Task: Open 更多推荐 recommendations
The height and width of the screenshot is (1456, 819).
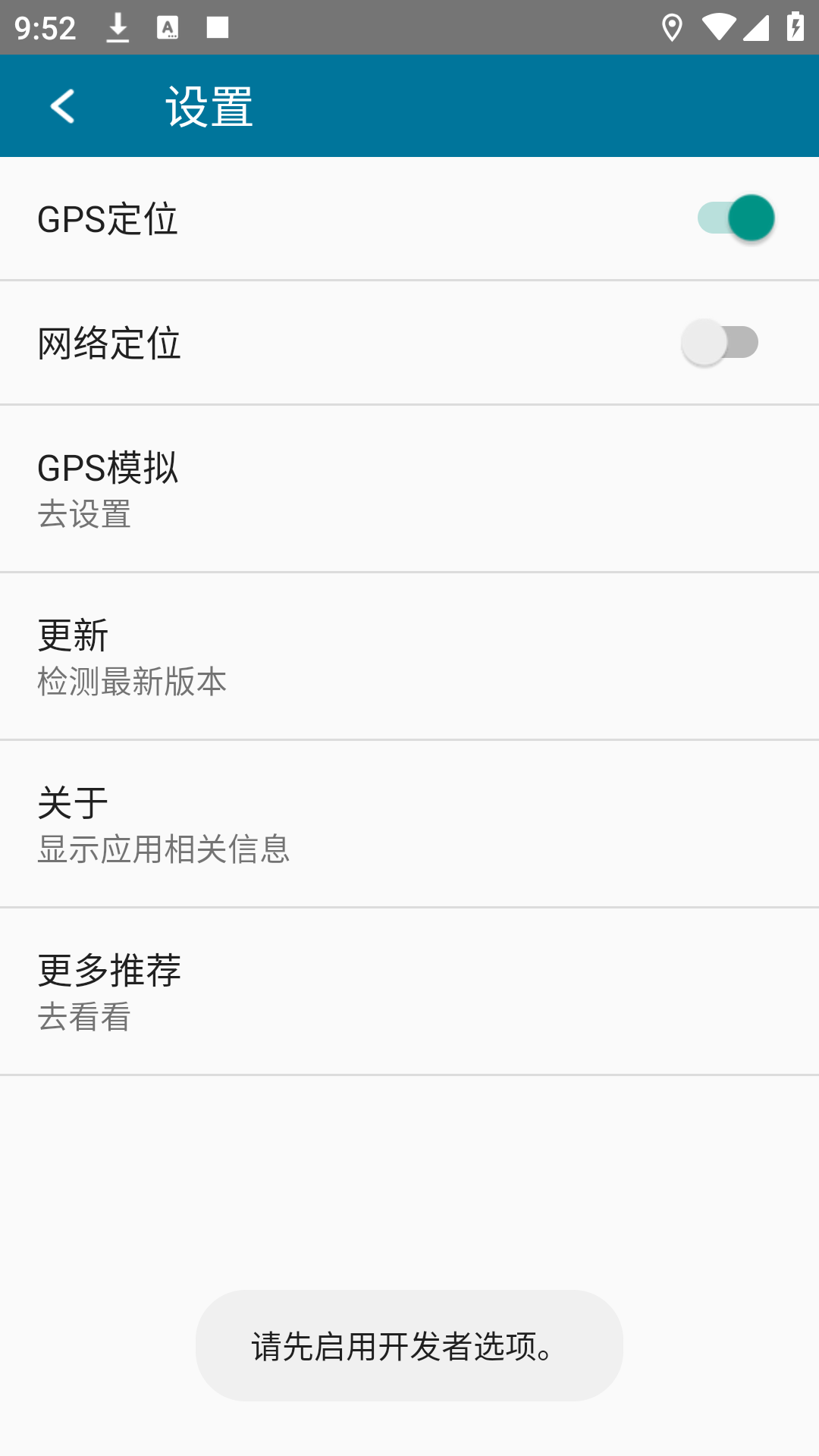Action: (409, 992)
